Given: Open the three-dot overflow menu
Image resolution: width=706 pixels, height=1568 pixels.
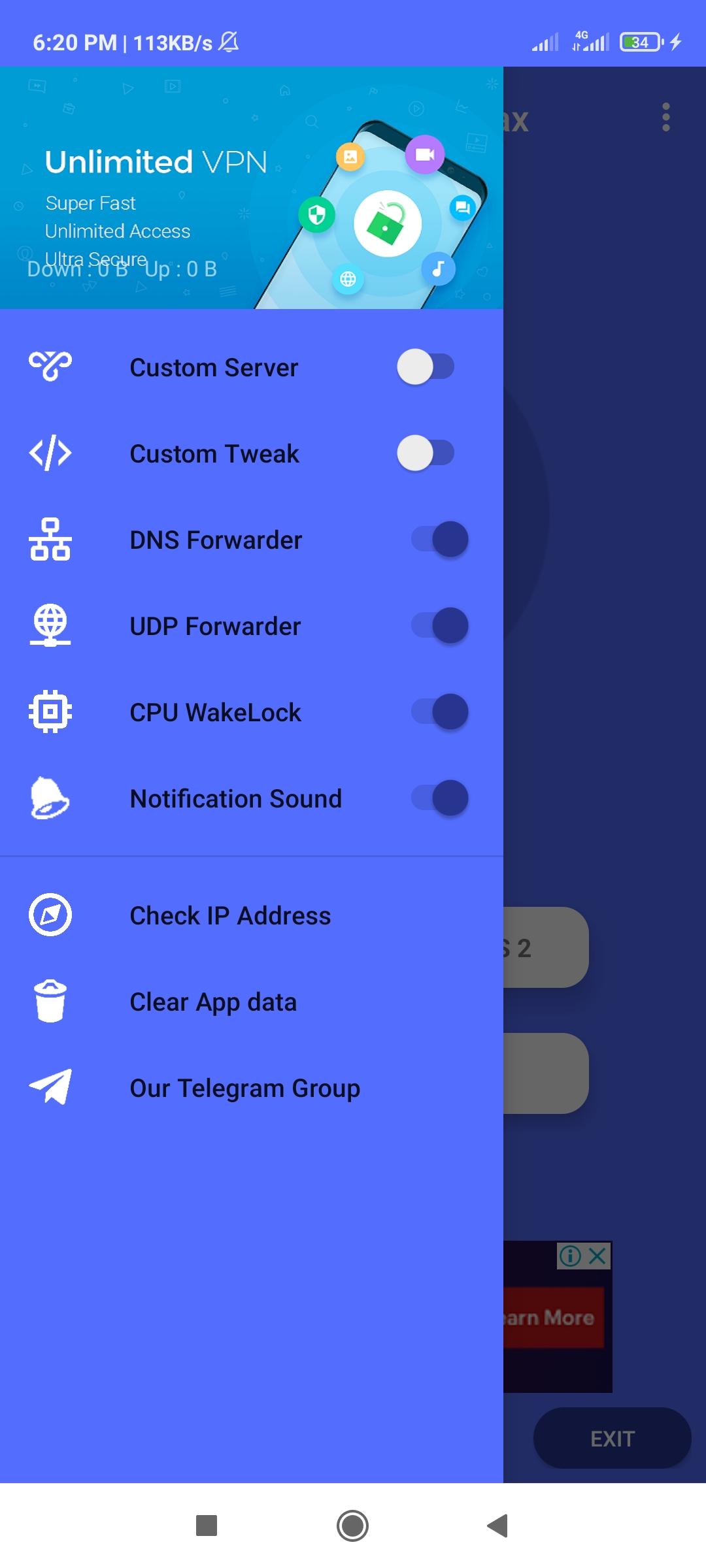Looking at the screenshot, I should 665,118.
